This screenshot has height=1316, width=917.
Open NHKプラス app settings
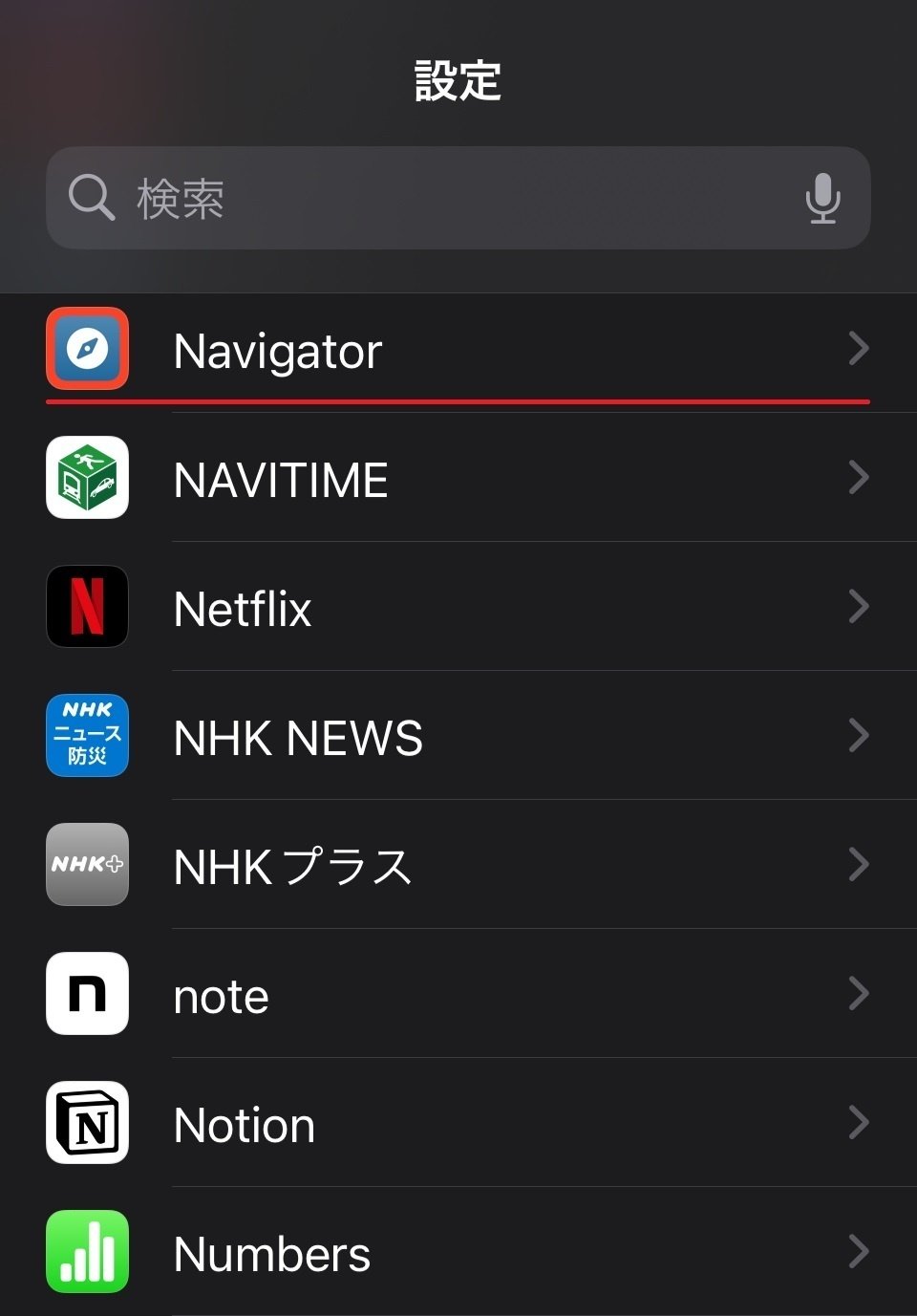pos(458,866)
